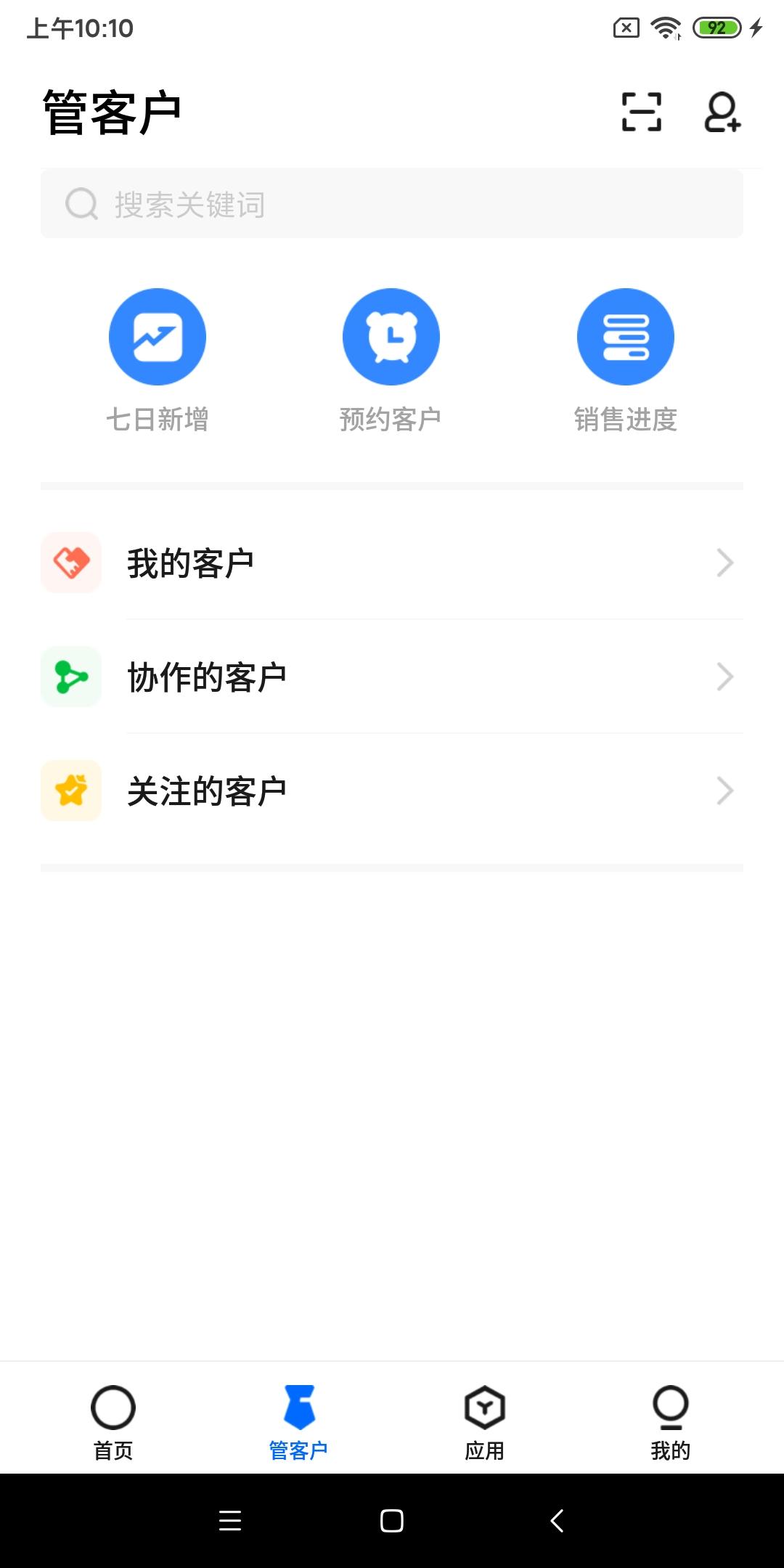Expand 协作的客户 via the right arrow
Image resolution: width=784 pixels, height=1568 pixels.
[x=725, y=677]
